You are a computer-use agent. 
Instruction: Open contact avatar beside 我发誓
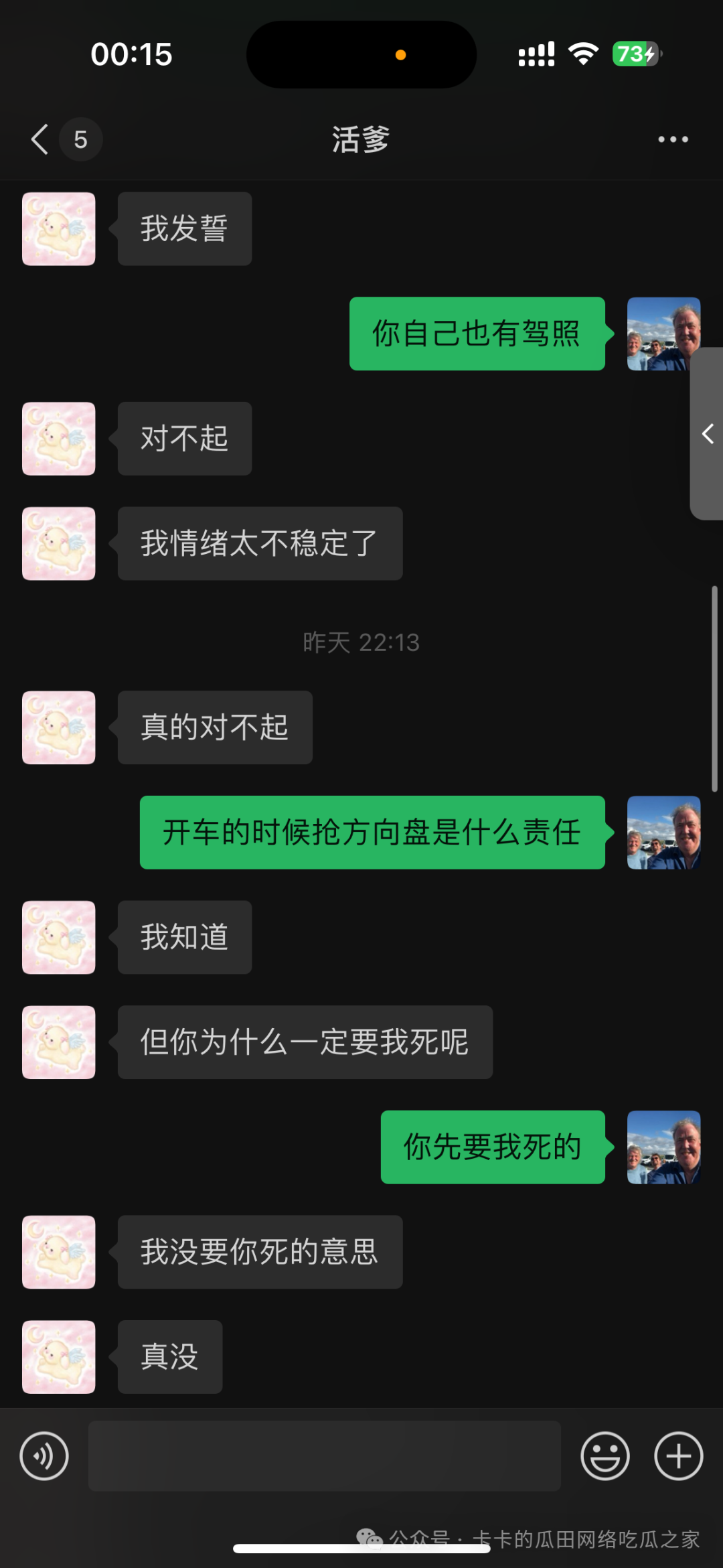59,229
